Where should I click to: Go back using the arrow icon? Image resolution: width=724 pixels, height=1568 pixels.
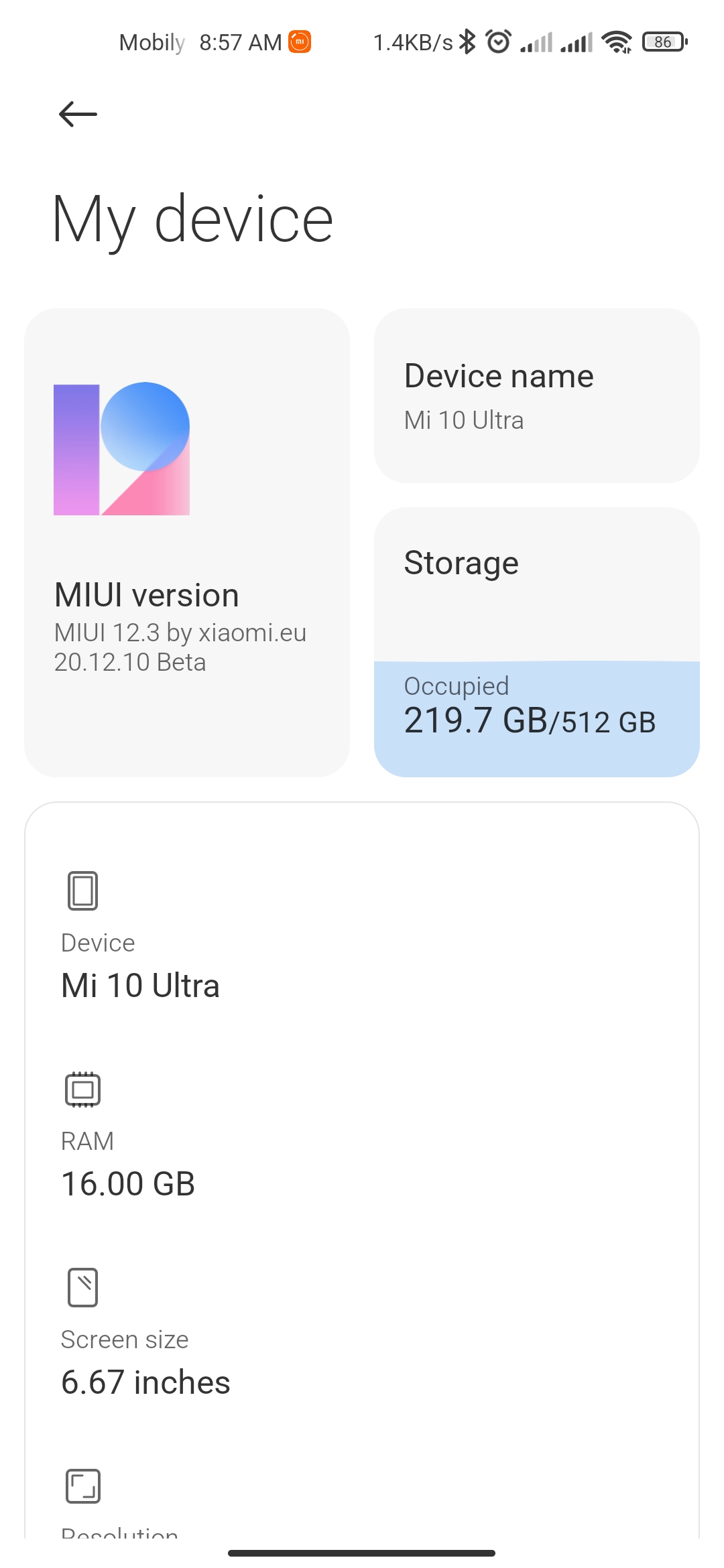click(78, 114)
